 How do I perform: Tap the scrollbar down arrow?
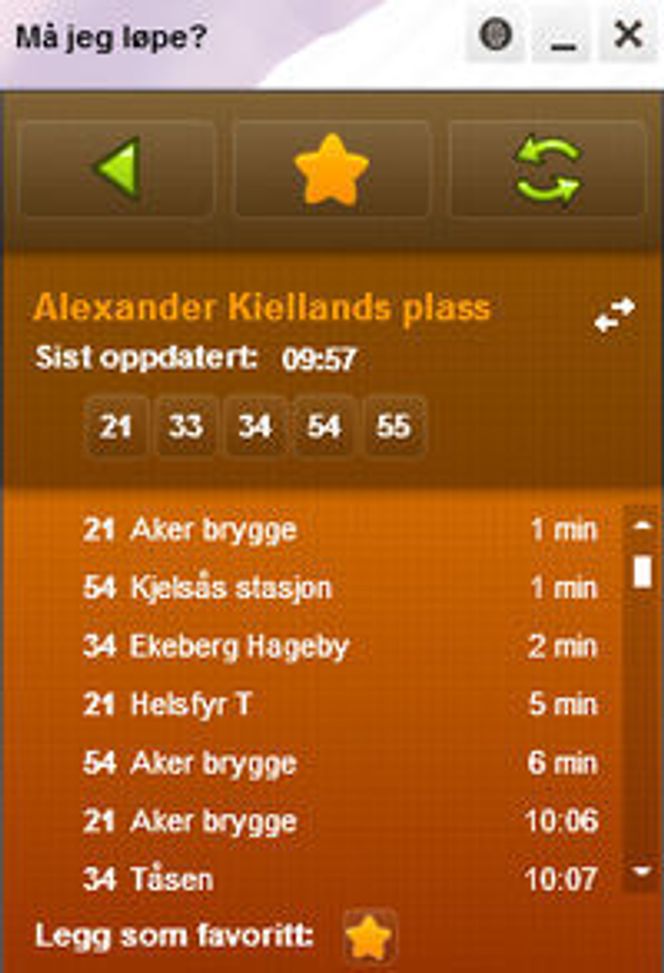pos(642,872)
